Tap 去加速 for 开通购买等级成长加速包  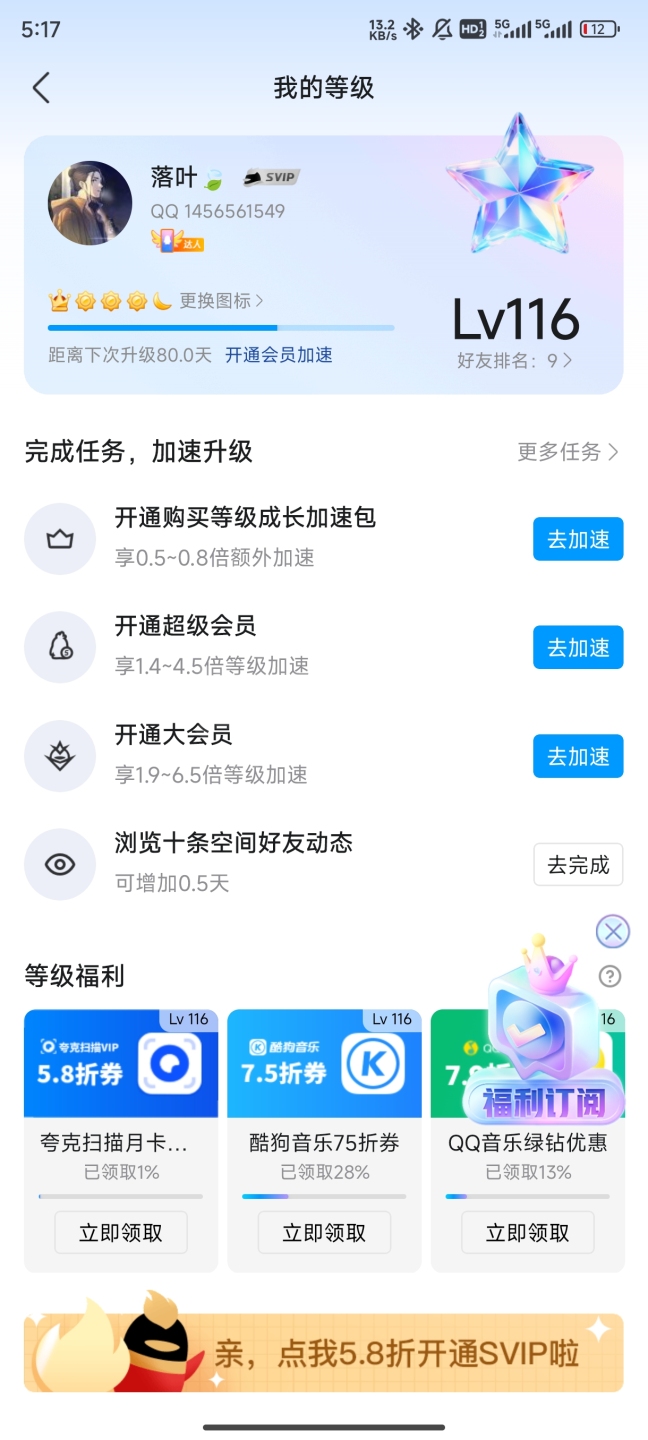(x=578, y=540)
